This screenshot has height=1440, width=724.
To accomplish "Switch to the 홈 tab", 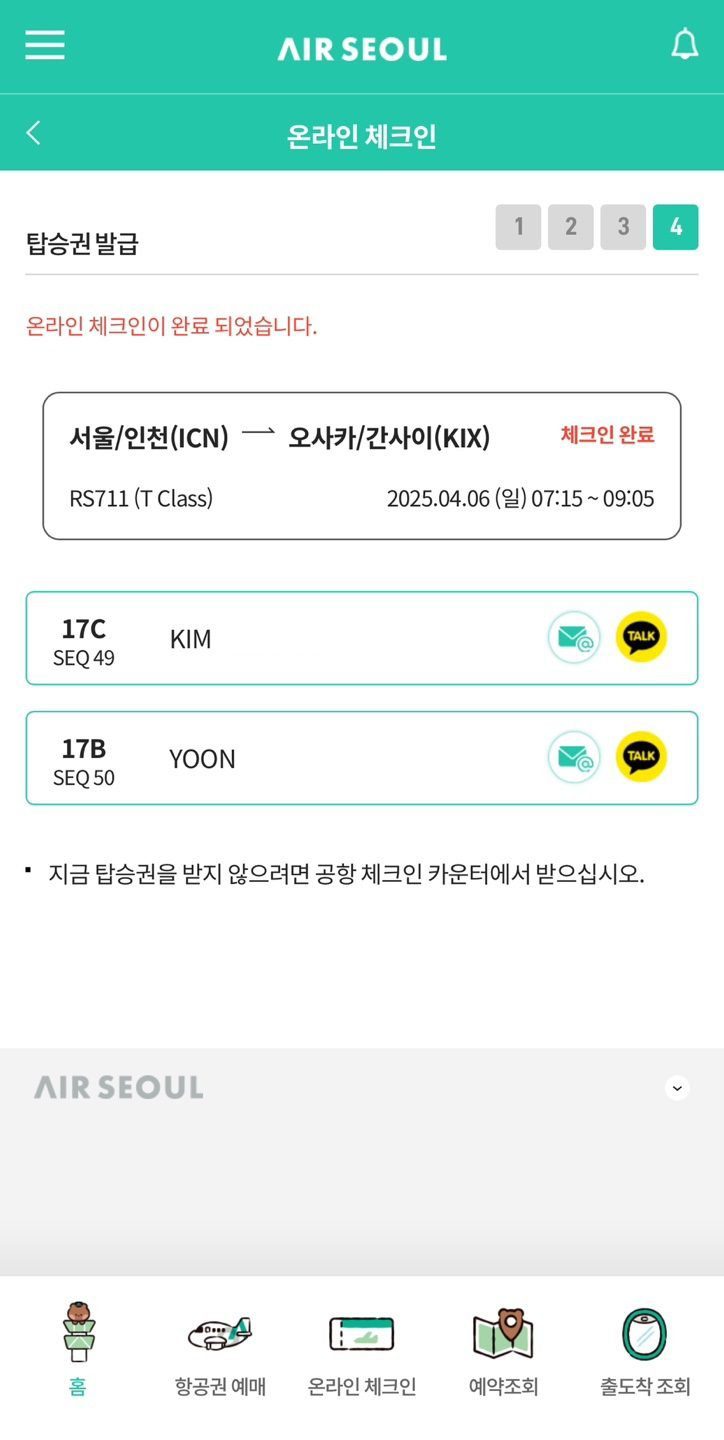I will tap(78, 1348).
